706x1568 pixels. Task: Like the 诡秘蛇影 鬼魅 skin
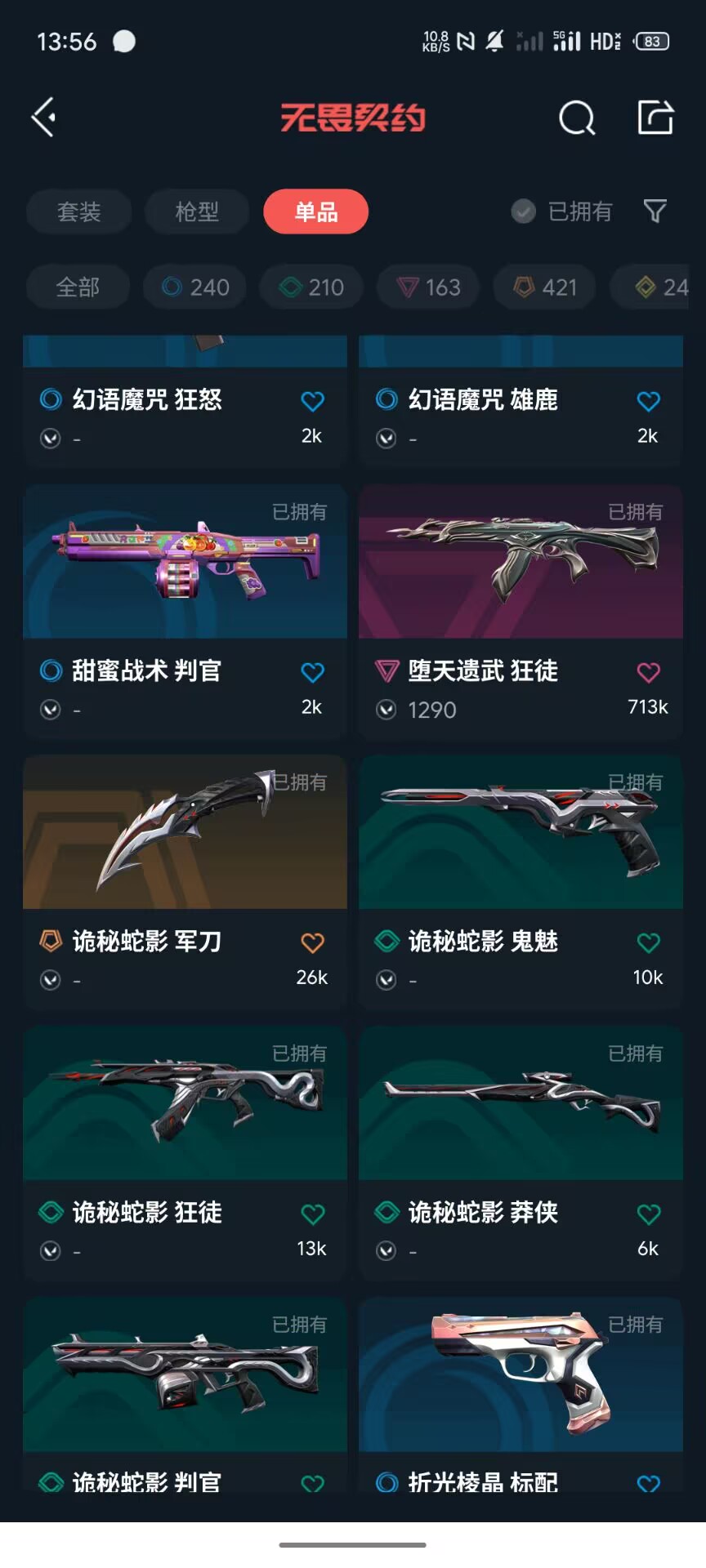(x=648, y=943)
